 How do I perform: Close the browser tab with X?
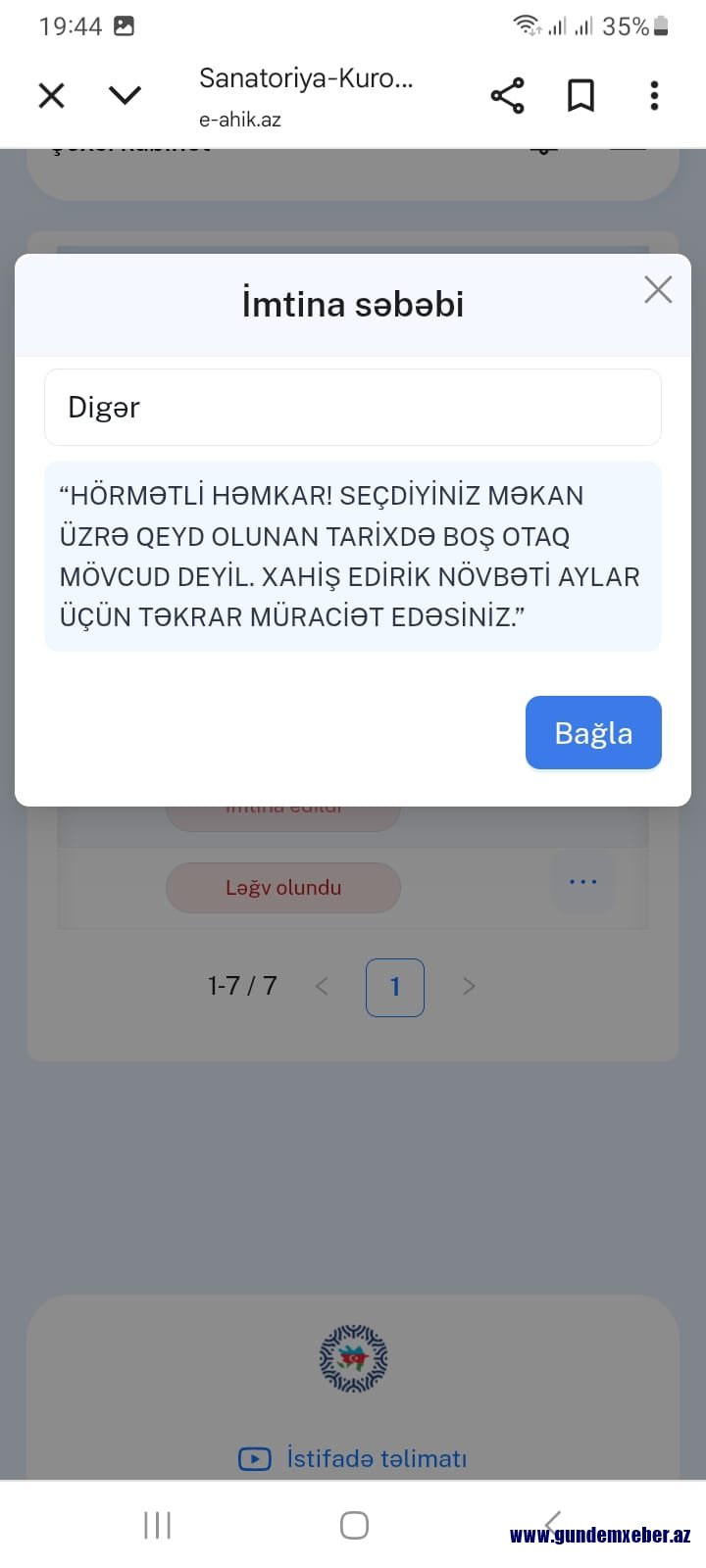(51, 95)
